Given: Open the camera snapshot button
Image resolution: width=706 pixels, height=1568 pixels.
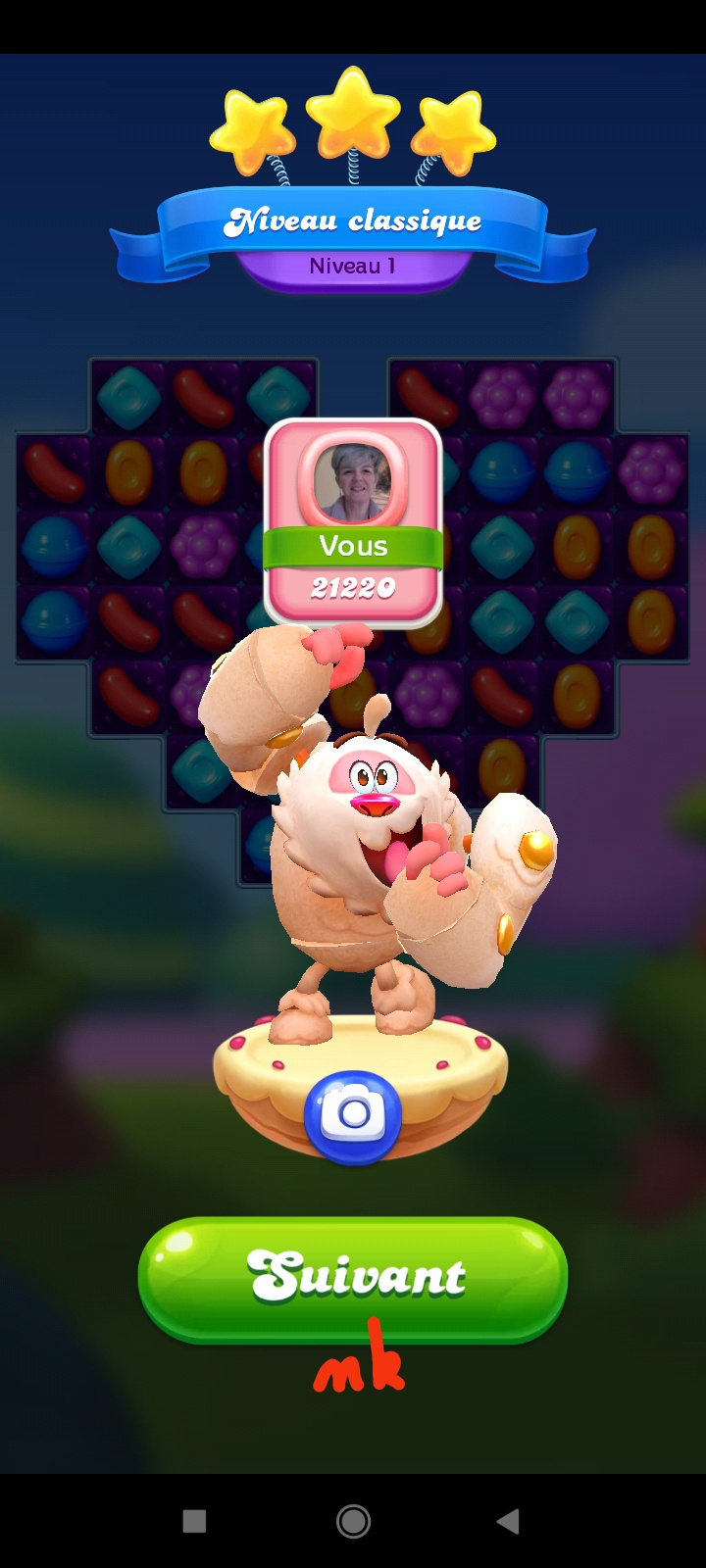Looking at the screenshot, I should [x=353, y=1115].
